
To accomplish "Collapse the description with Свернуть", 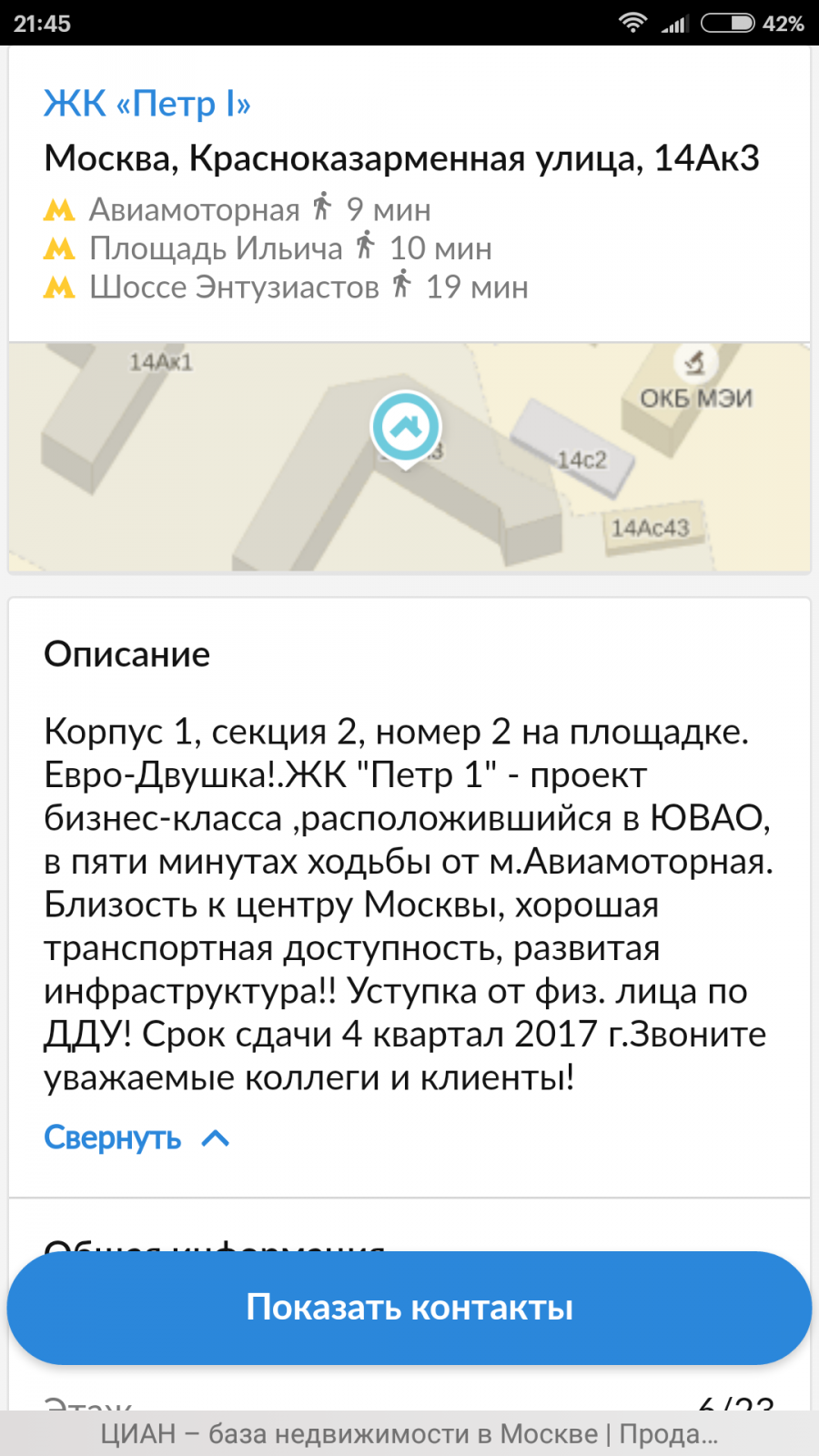I will point(136,1137).
